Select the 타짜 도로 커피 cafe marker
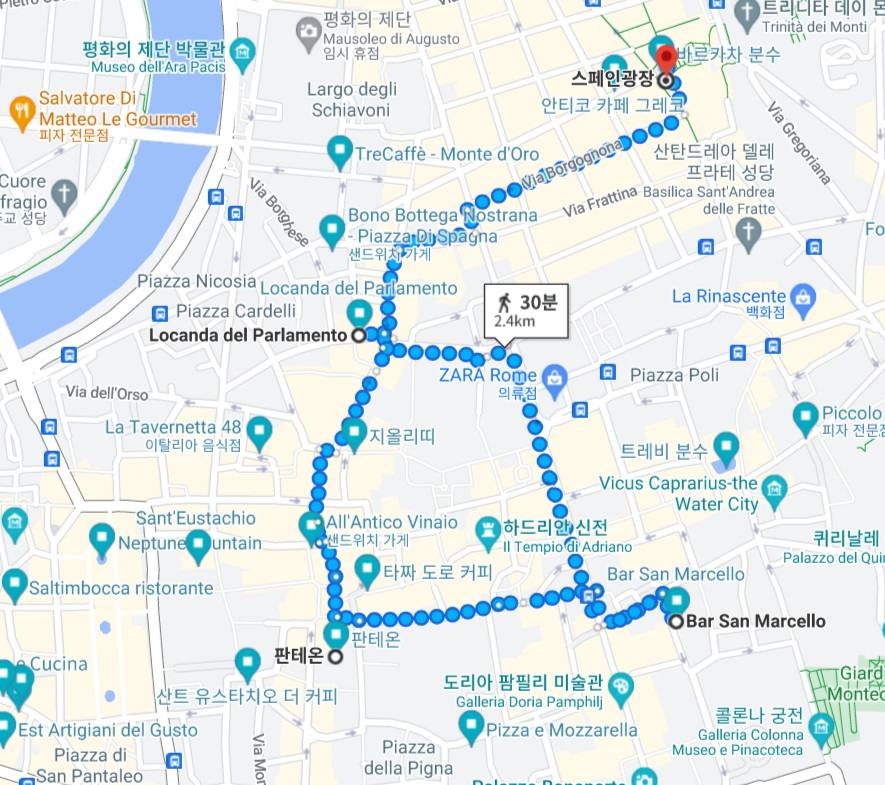Viewport: 885px width, 785px height. 367,571
